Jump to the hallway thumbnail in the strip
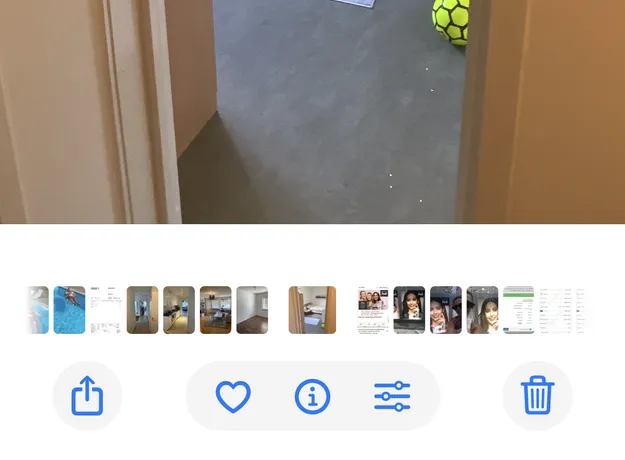This screenshot has width=625, height=460. (142, 310)
